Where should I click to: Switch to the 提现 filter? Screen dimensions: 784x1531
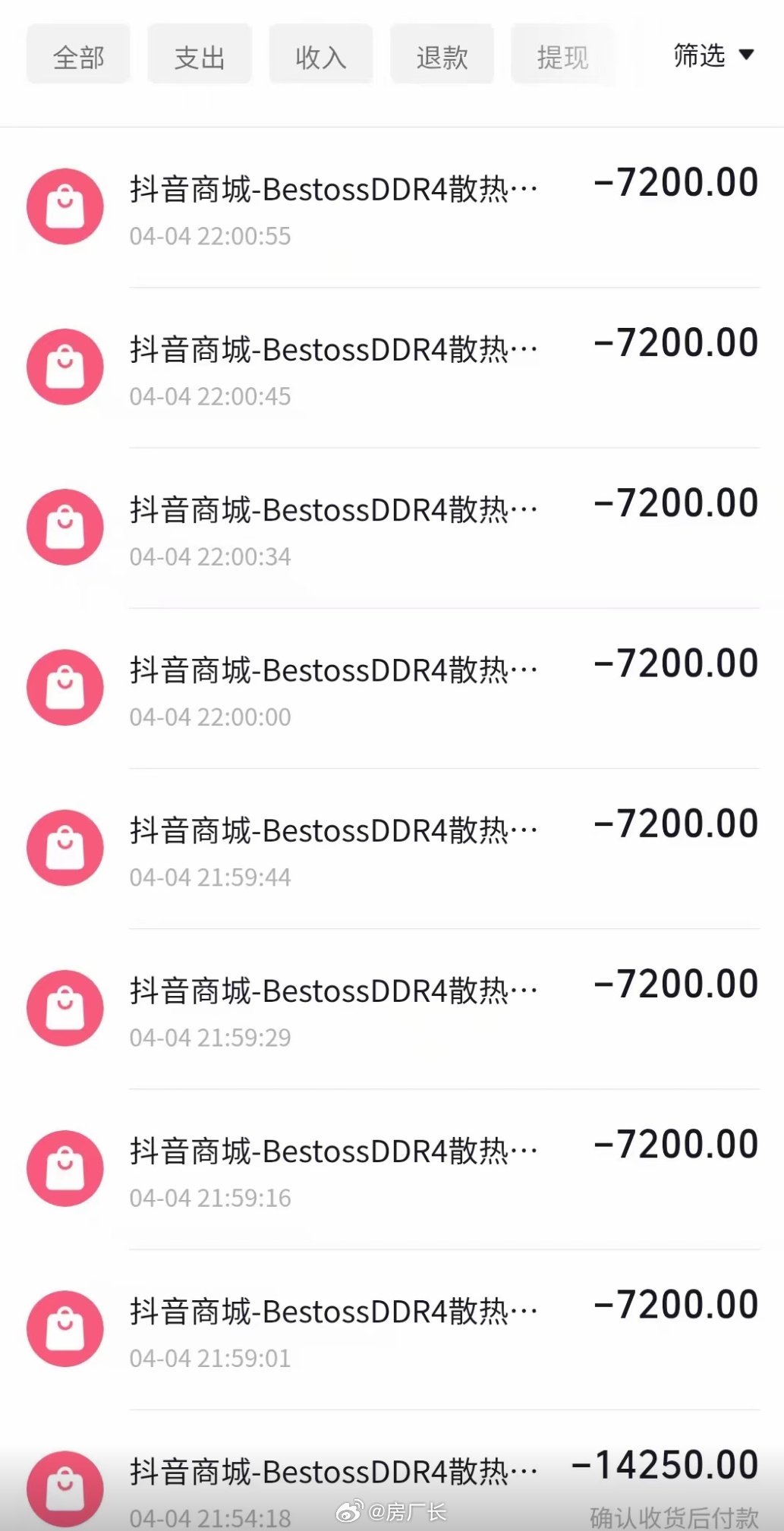click(562, 55)
